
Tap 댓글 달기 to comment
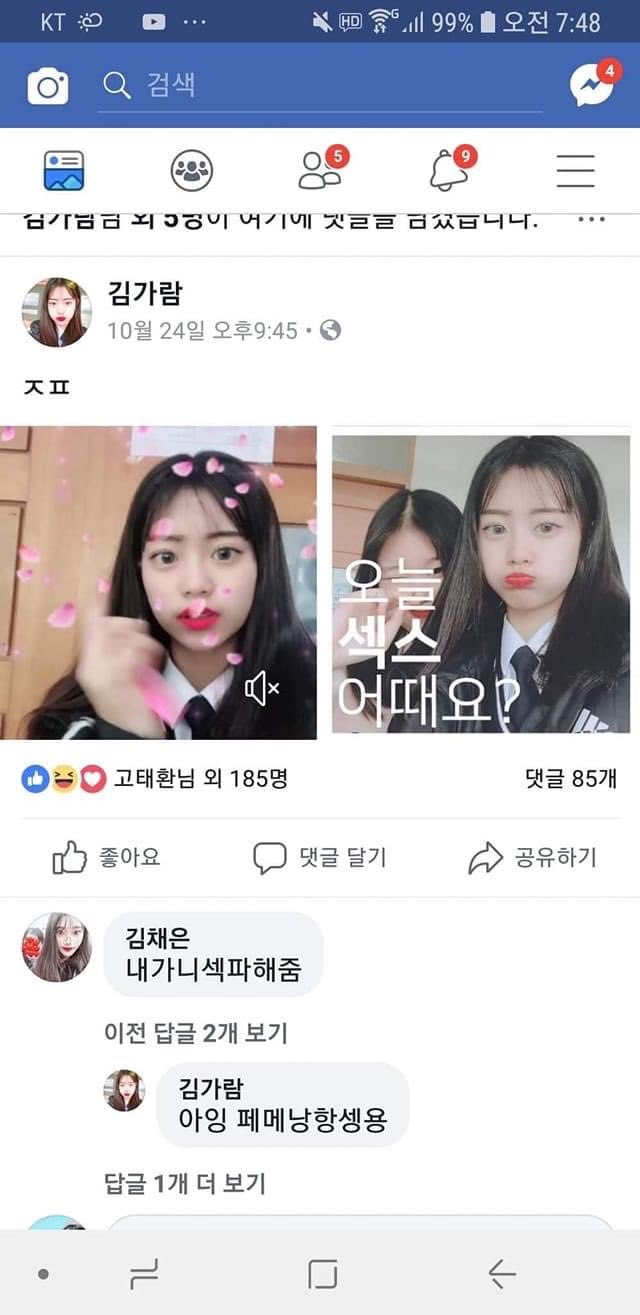320,858
